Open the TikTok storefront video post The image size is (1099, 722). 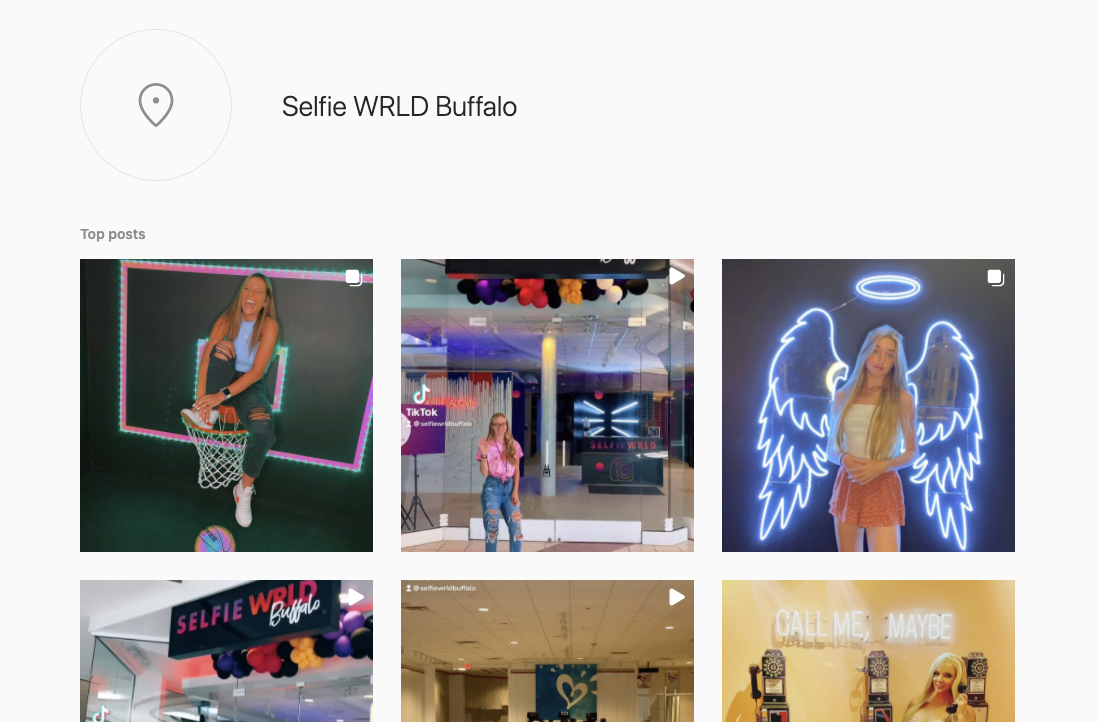point(547,405)
